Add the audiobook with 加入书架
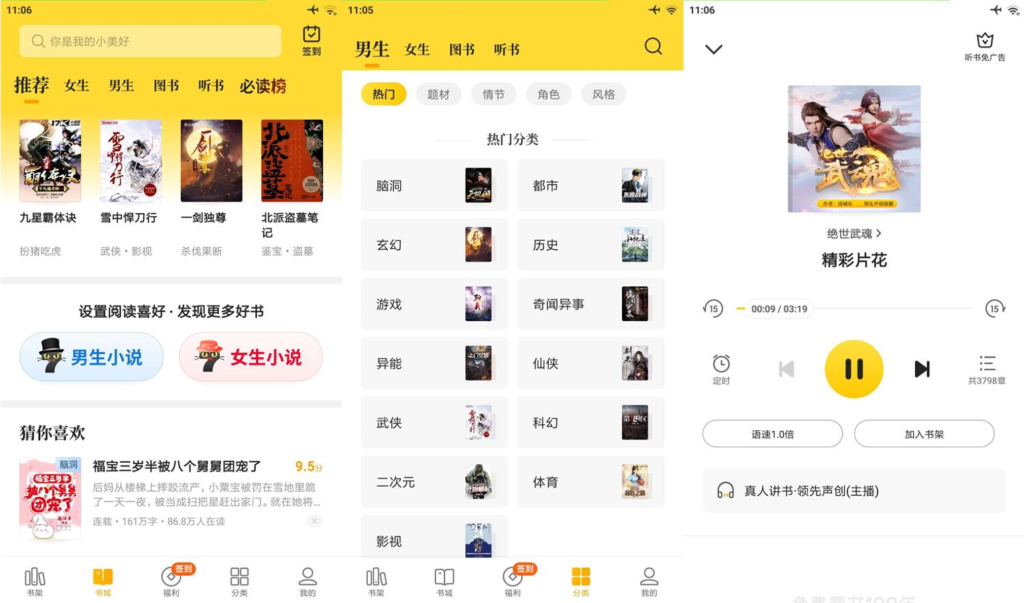Viewport: 1024px width, 603px height. pyautogui.click(x=923, y=434)
